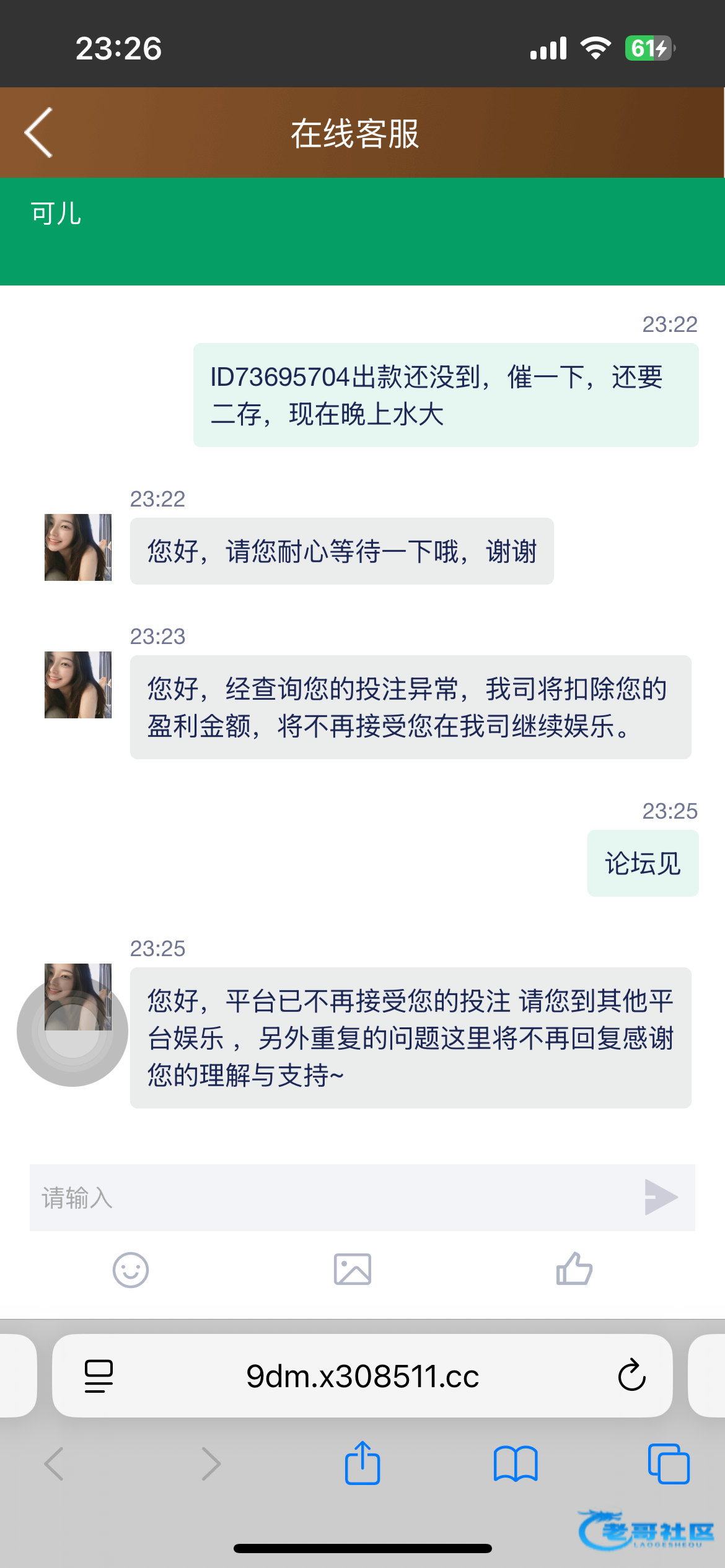Screen dimensions: 725x1568
Task: Send the typed message
Action: (x=661, y=1197)
